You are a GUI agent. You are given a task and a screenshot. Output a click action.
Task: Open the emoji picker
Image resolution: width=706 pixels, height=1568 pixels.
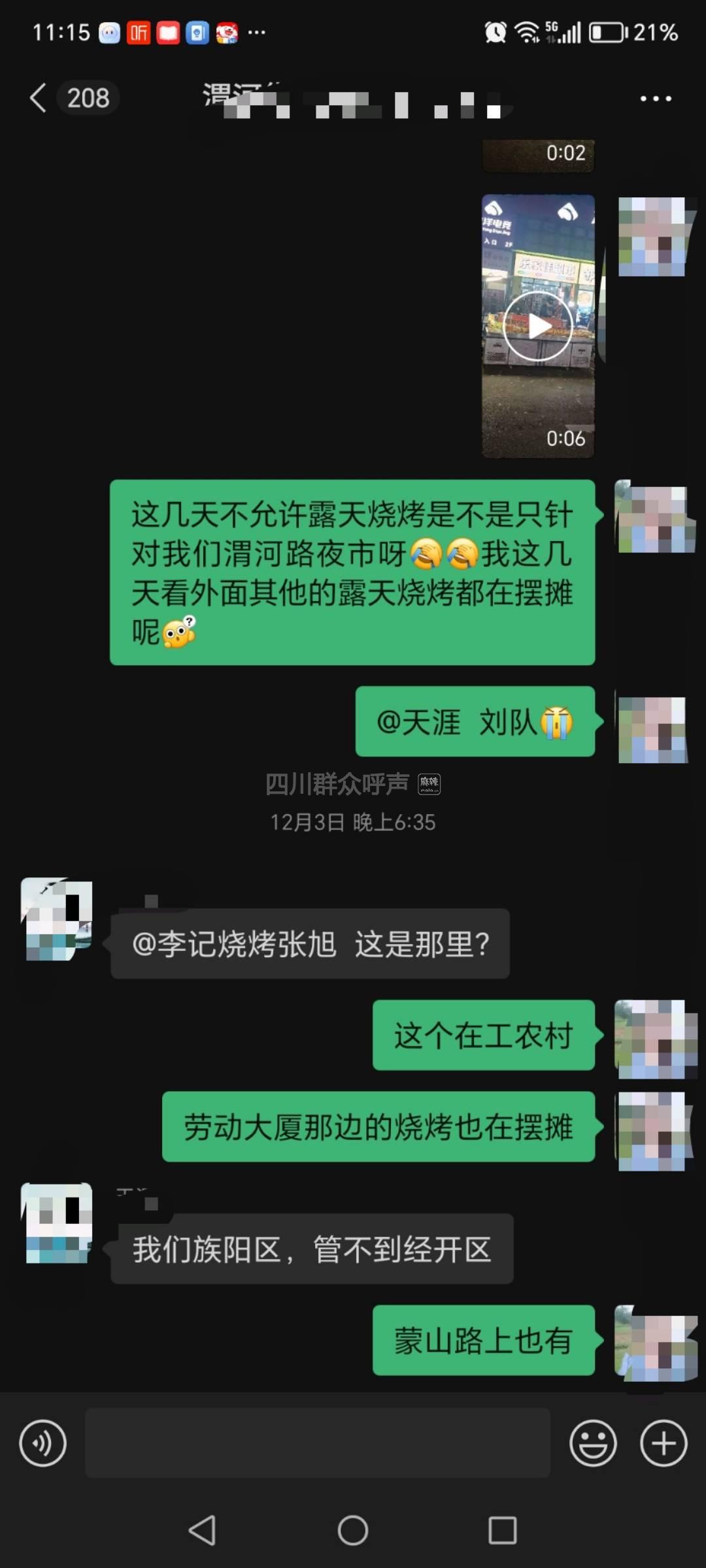click(593, 1443)
